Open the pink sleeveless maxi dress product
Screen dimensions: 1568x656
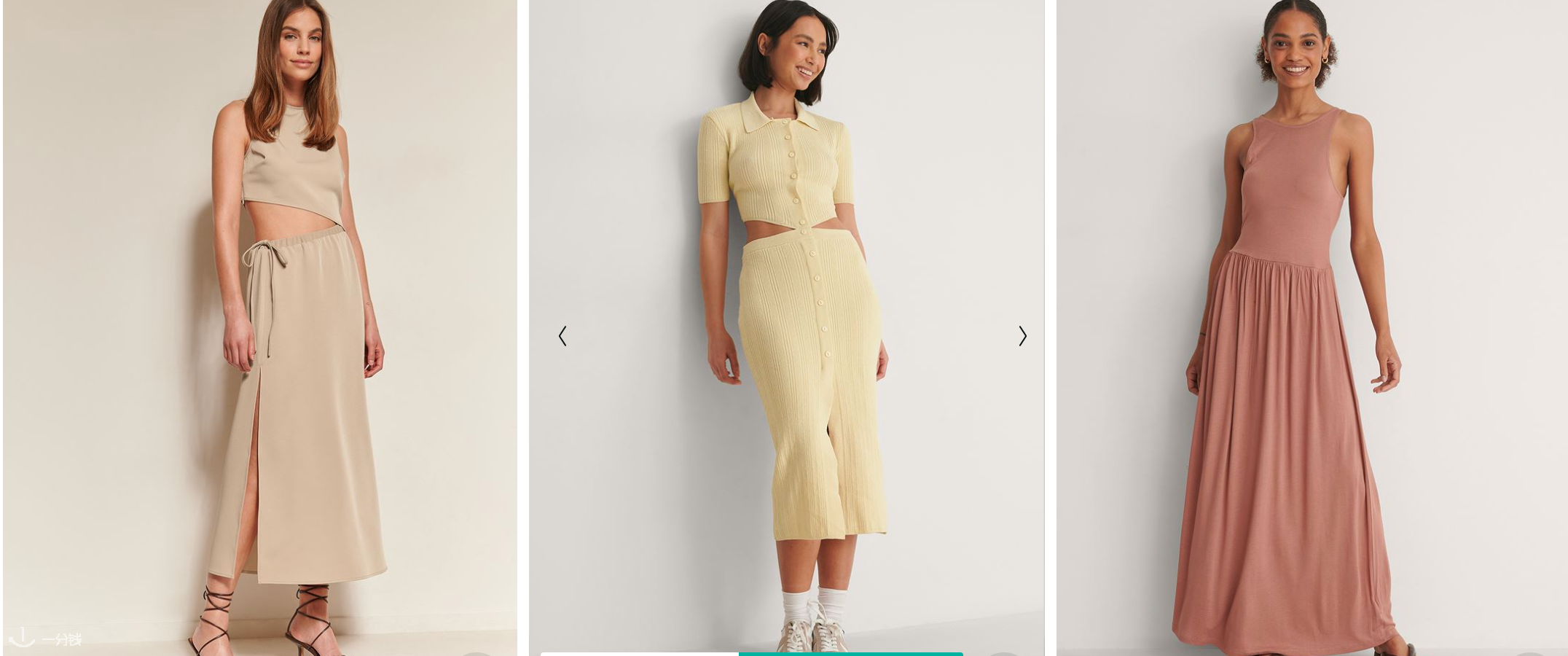[1312, 328]
